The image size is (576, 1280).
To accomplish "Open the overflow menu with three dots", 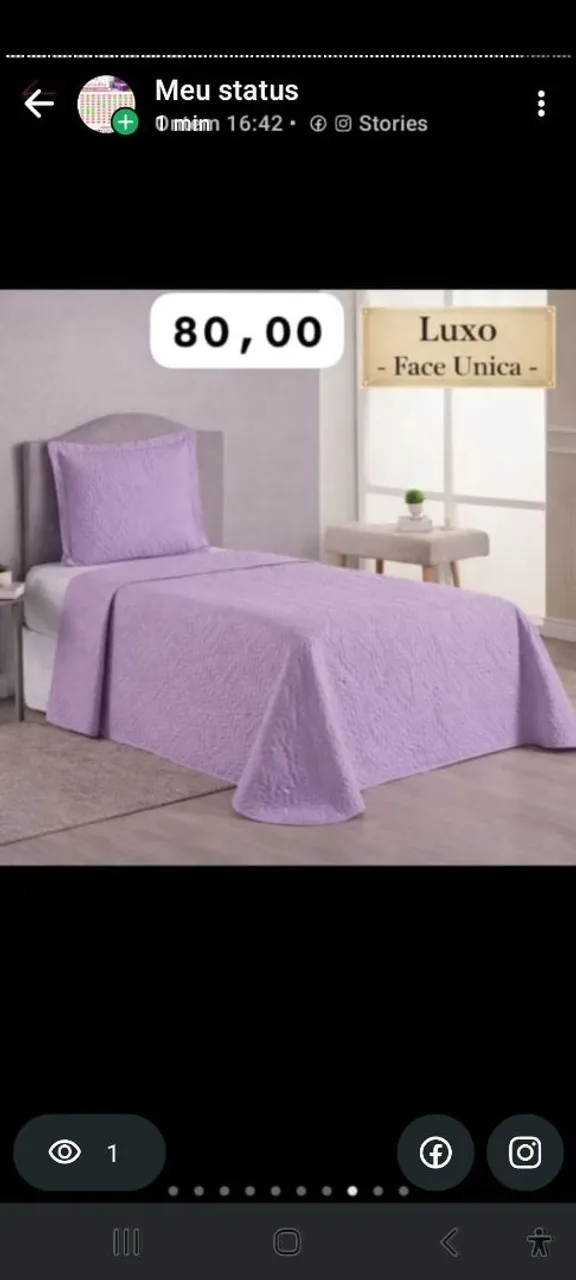I will [x=540, y=103].
